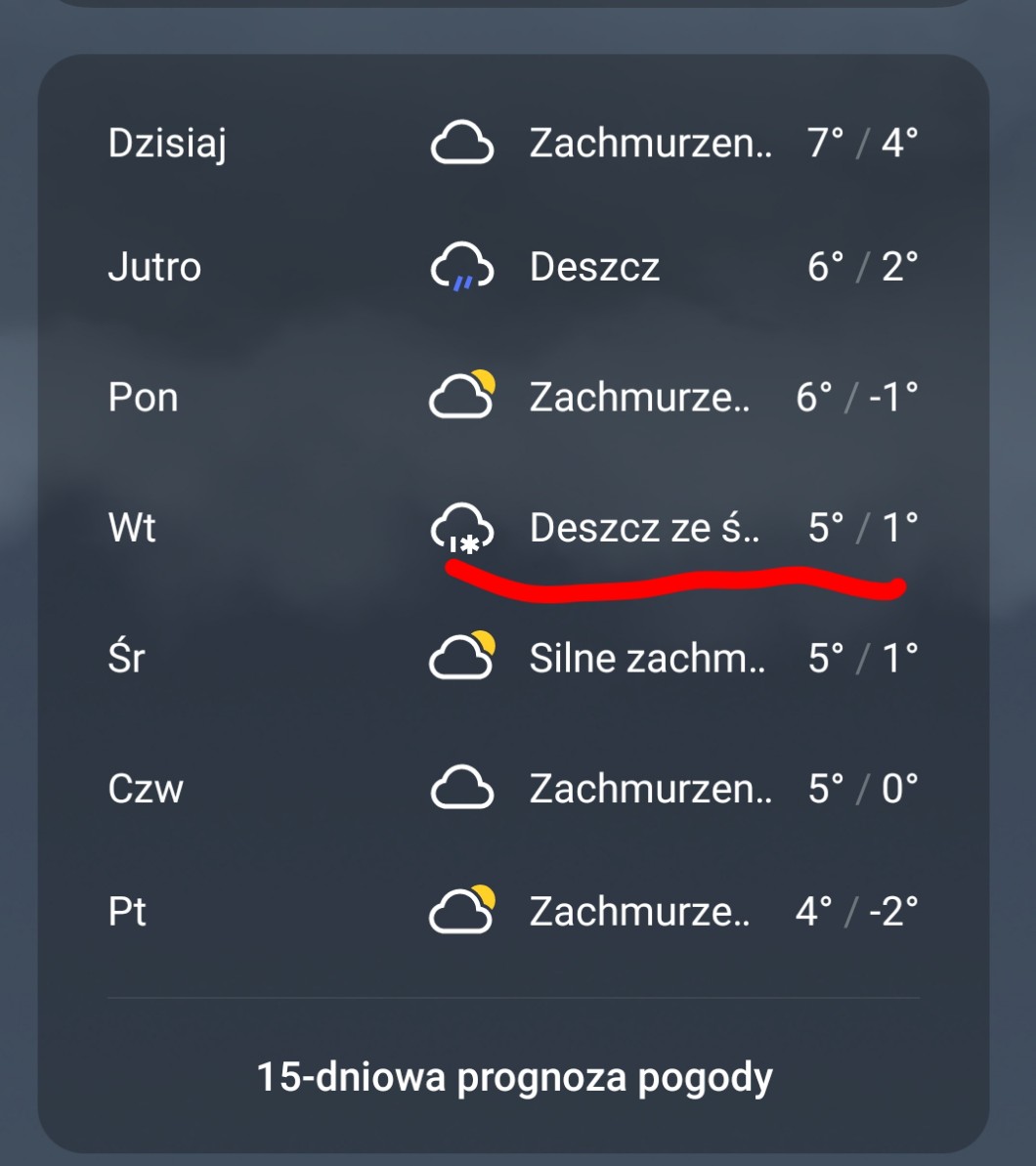Viewport: 1036px width, 1166px height.
Task: Open Jutro forecast row with Deszcz
Action: click(513, 267)
